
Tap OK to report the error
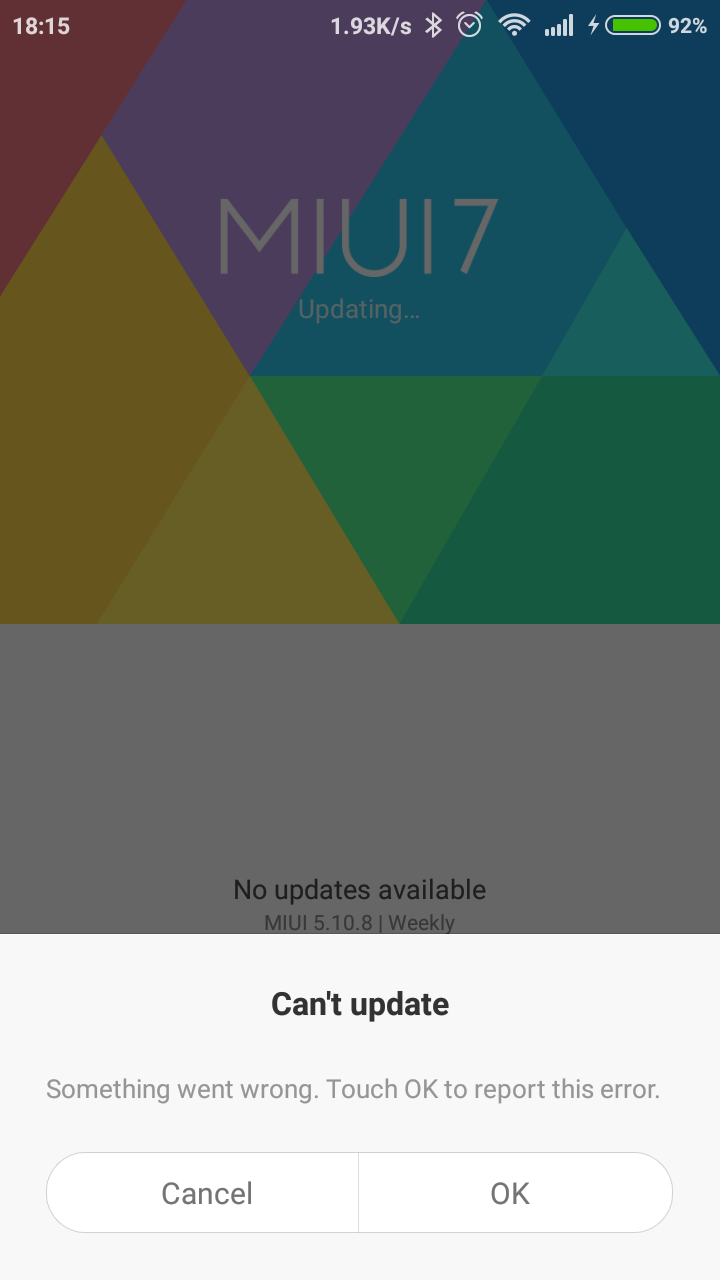point(515,1193)
